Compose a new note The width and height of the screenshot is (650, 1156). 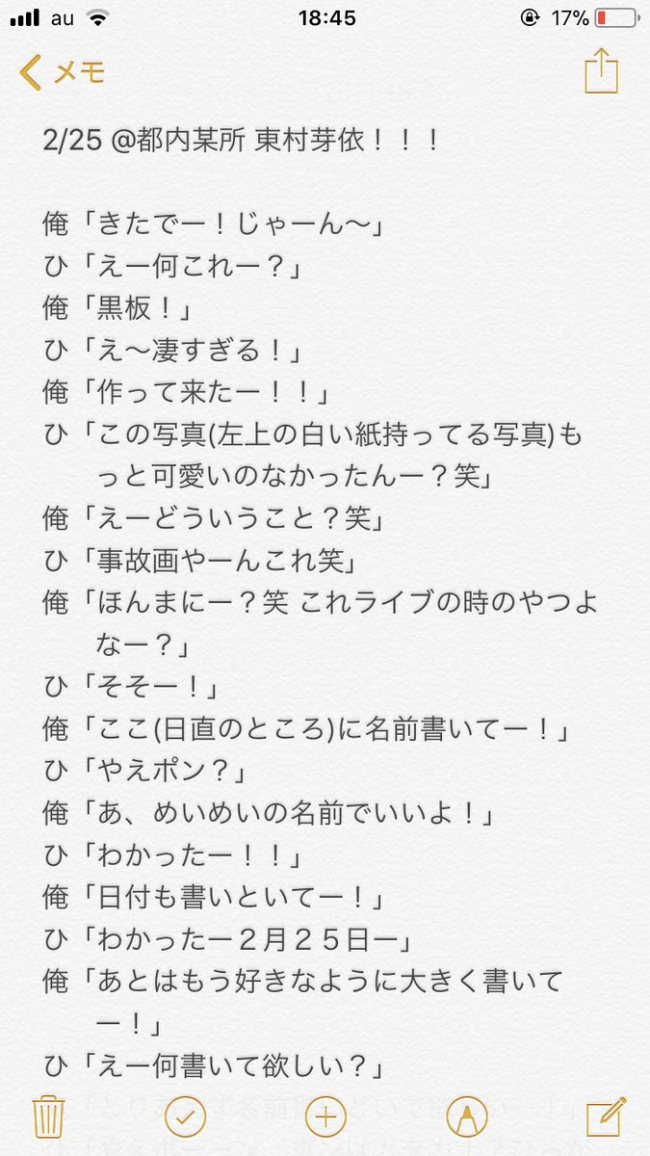point(606,1117)
